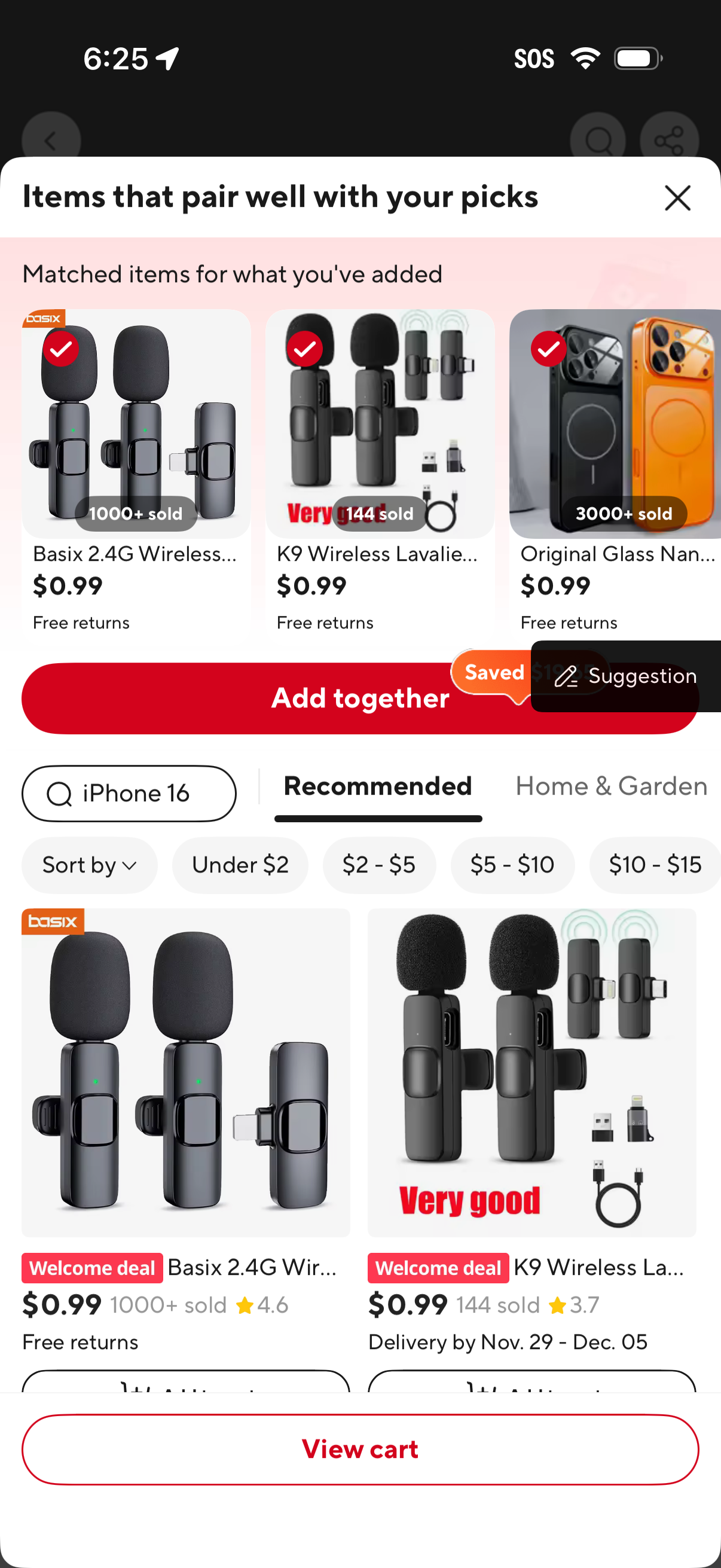Tap the View cart button
The image size is (721, 1568).
pyautogui.click(x=360, y=1450)
